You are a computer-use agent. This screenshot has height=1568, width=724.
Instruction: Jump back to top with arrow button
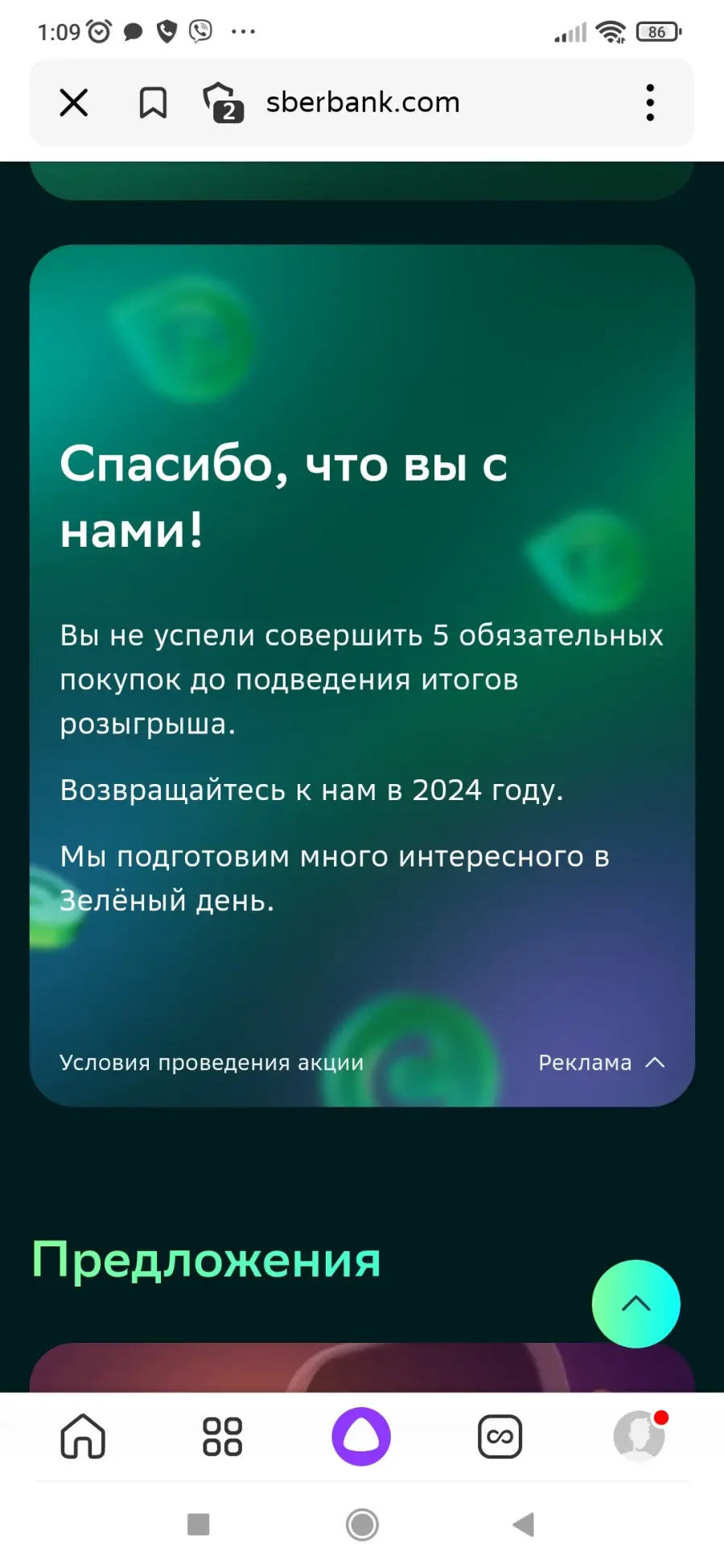636,1303
